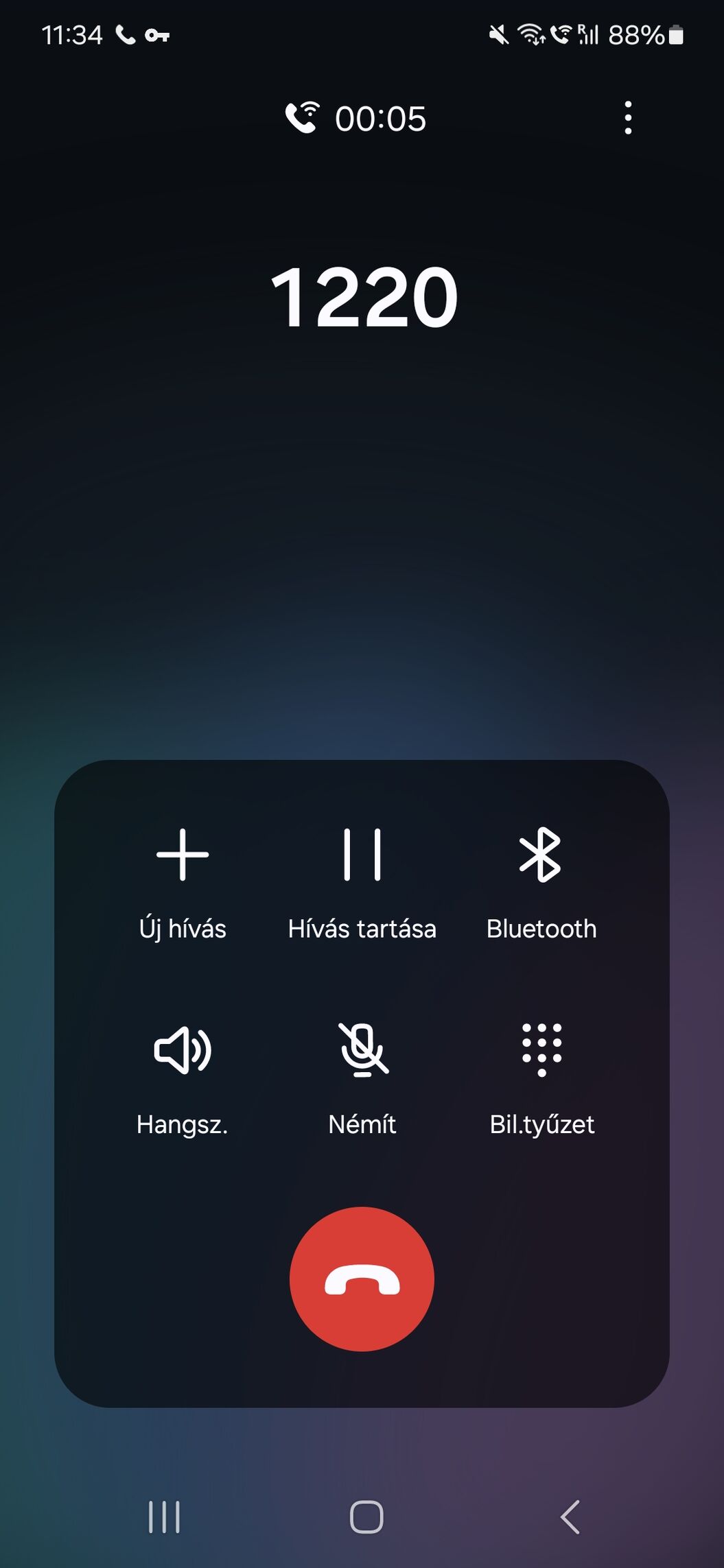Go back using the system back button
Image resolution: width=724 pixels, height=1568 pixels.
coord(570,1516)
